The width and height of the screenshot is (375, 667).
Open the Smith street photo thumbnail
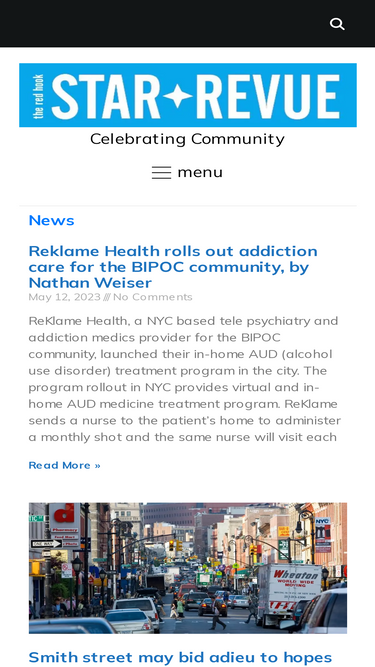pyautogui.click(x=188, y=568)
